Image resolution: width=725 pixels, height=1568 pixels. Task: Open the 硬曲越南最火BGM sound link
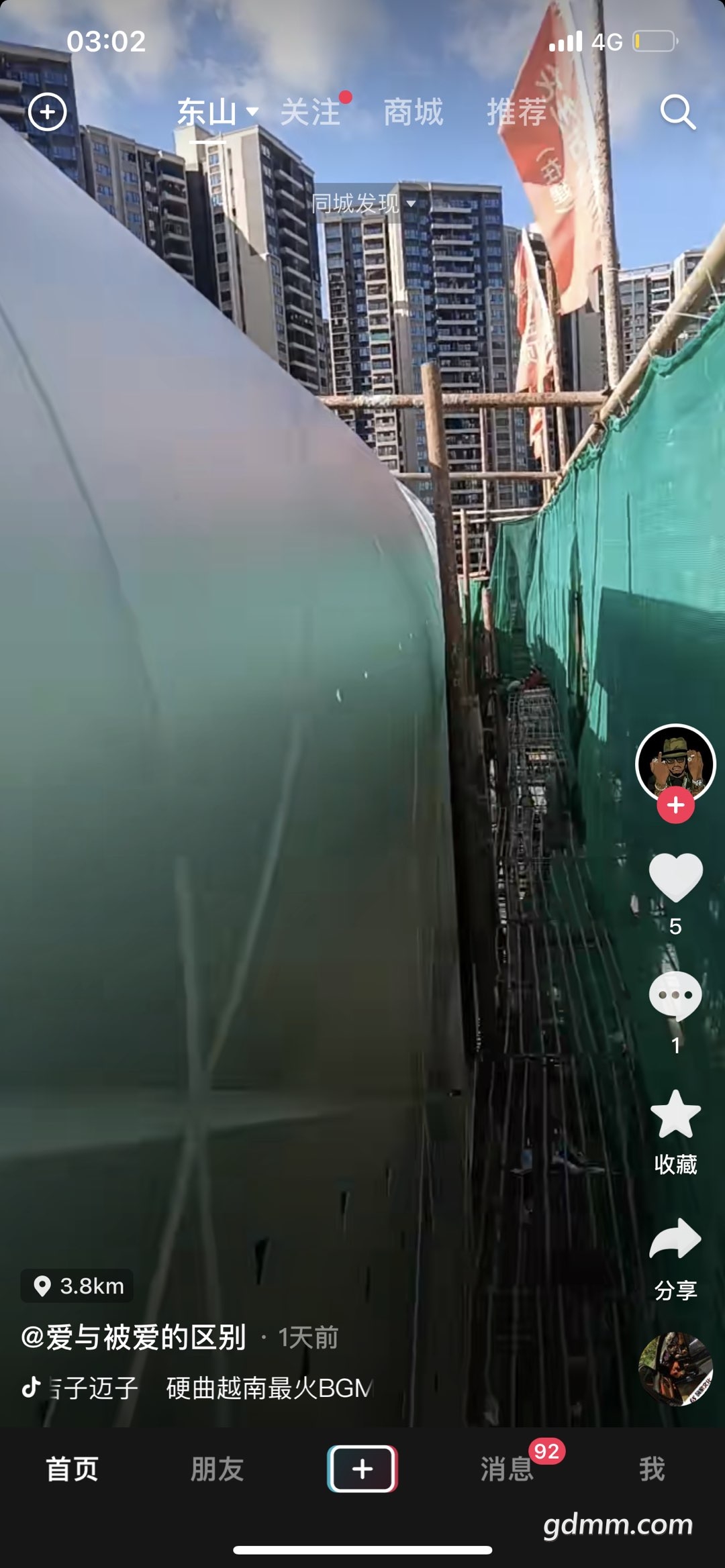[269, 1388]
